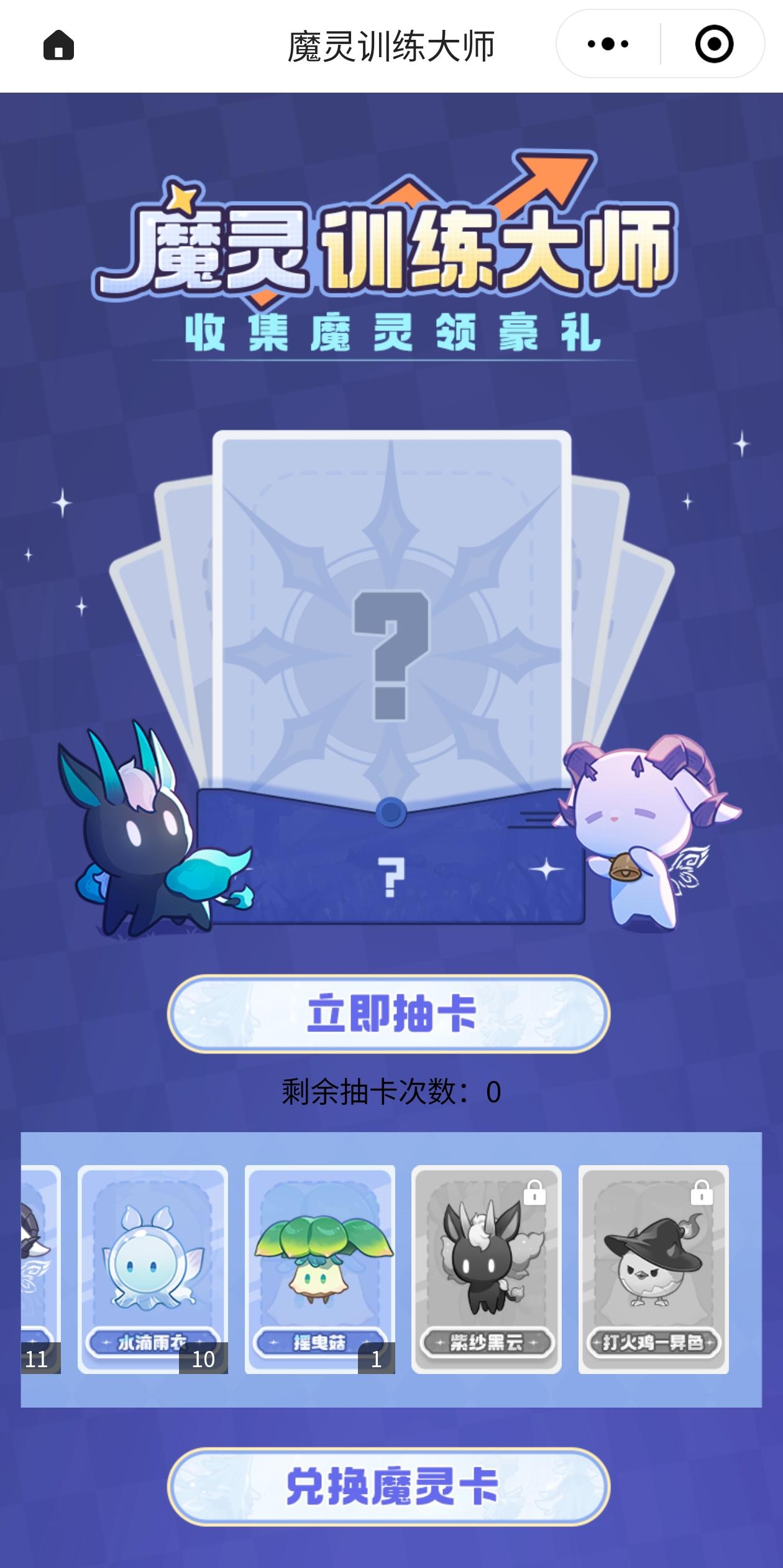Tap the 立即抽卡 draw button
The width and height of the screenshot is (783, 1568).
coord(389,1013)
